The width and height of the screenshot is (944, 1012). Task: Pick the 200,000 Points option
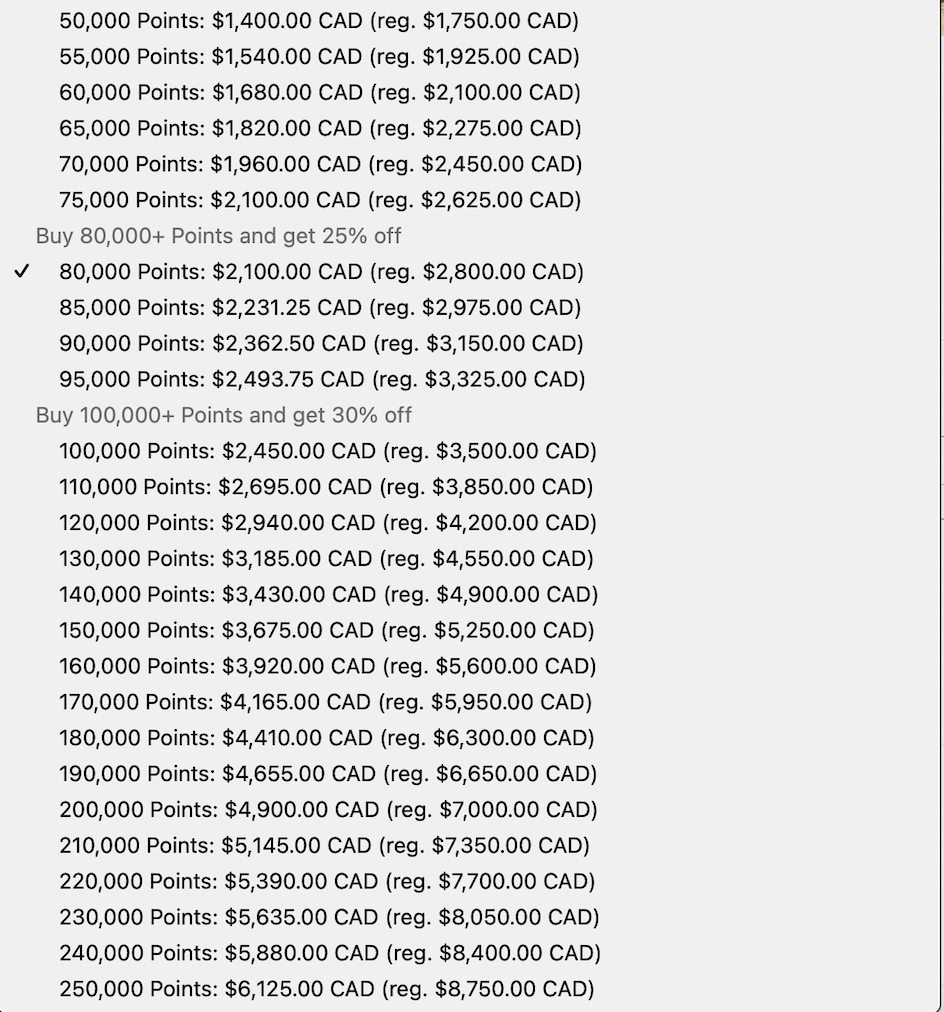click(328, 810)
